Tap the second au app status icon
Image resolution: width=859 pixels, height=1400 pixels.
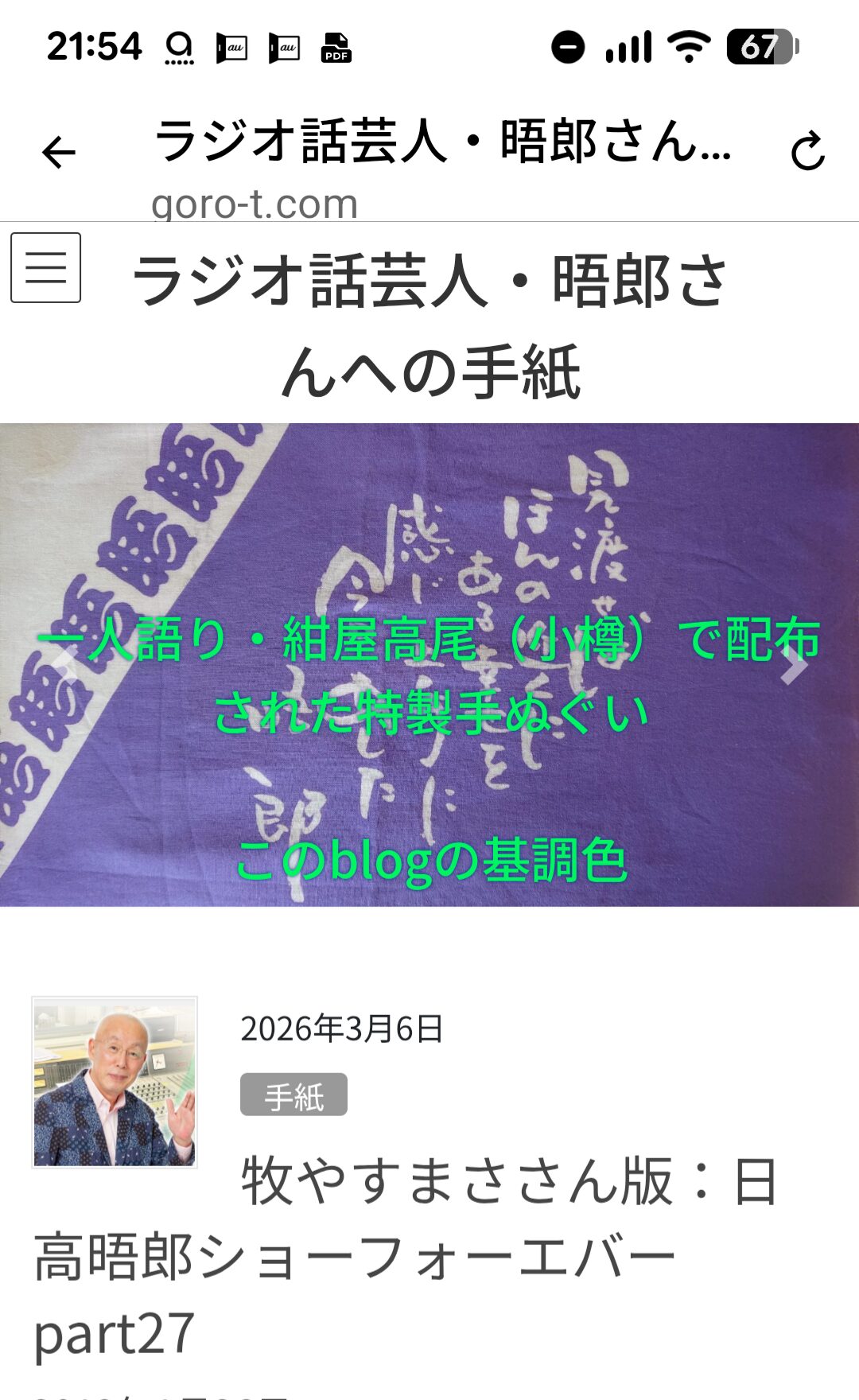pos(282,46)
